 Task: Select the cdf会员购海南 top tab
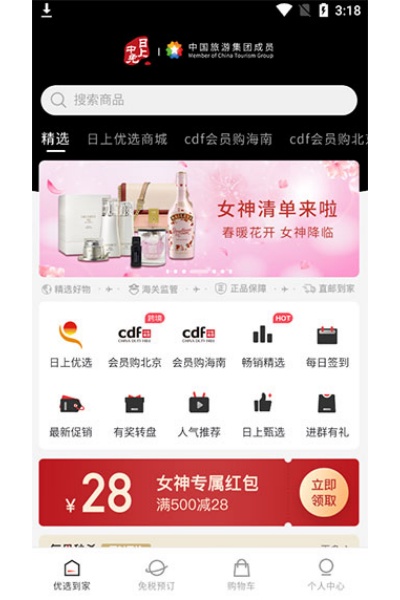[228, 139]
